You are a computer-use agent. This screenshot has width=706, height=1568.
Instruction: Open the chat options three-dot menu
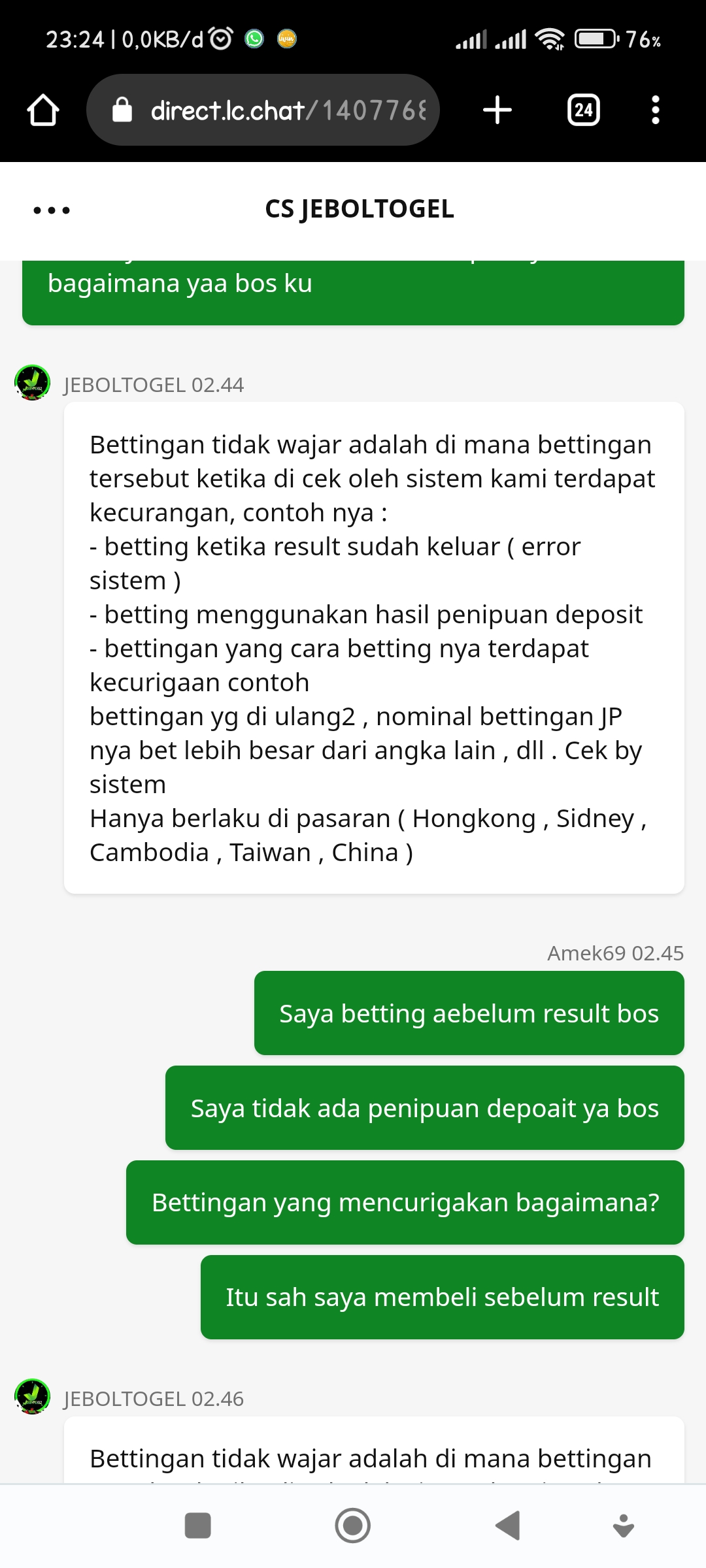(52, 210)
